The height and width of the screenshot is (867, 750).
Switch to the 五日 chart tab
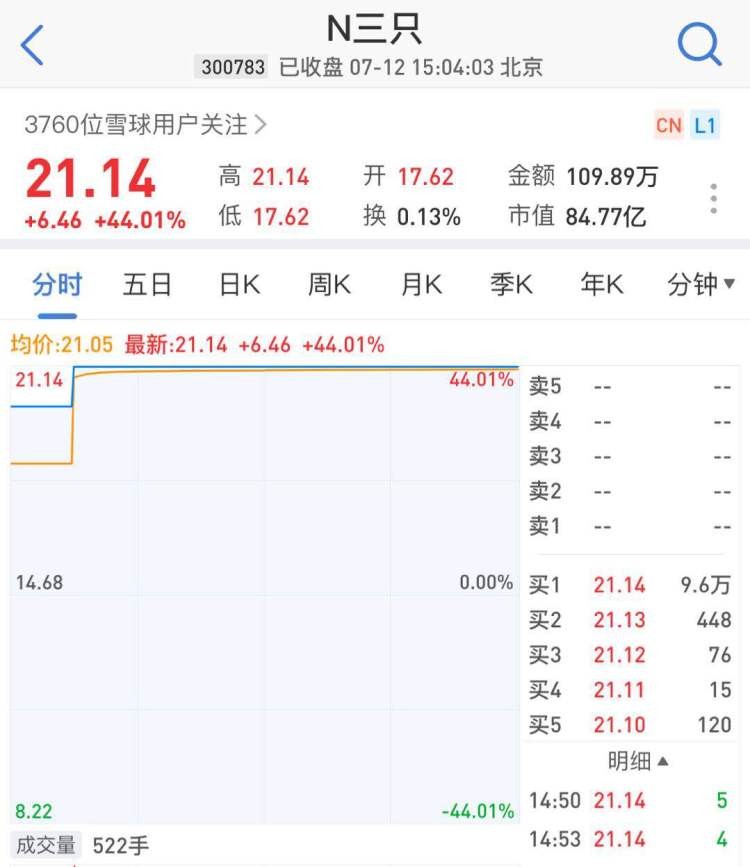coord(148,285)
